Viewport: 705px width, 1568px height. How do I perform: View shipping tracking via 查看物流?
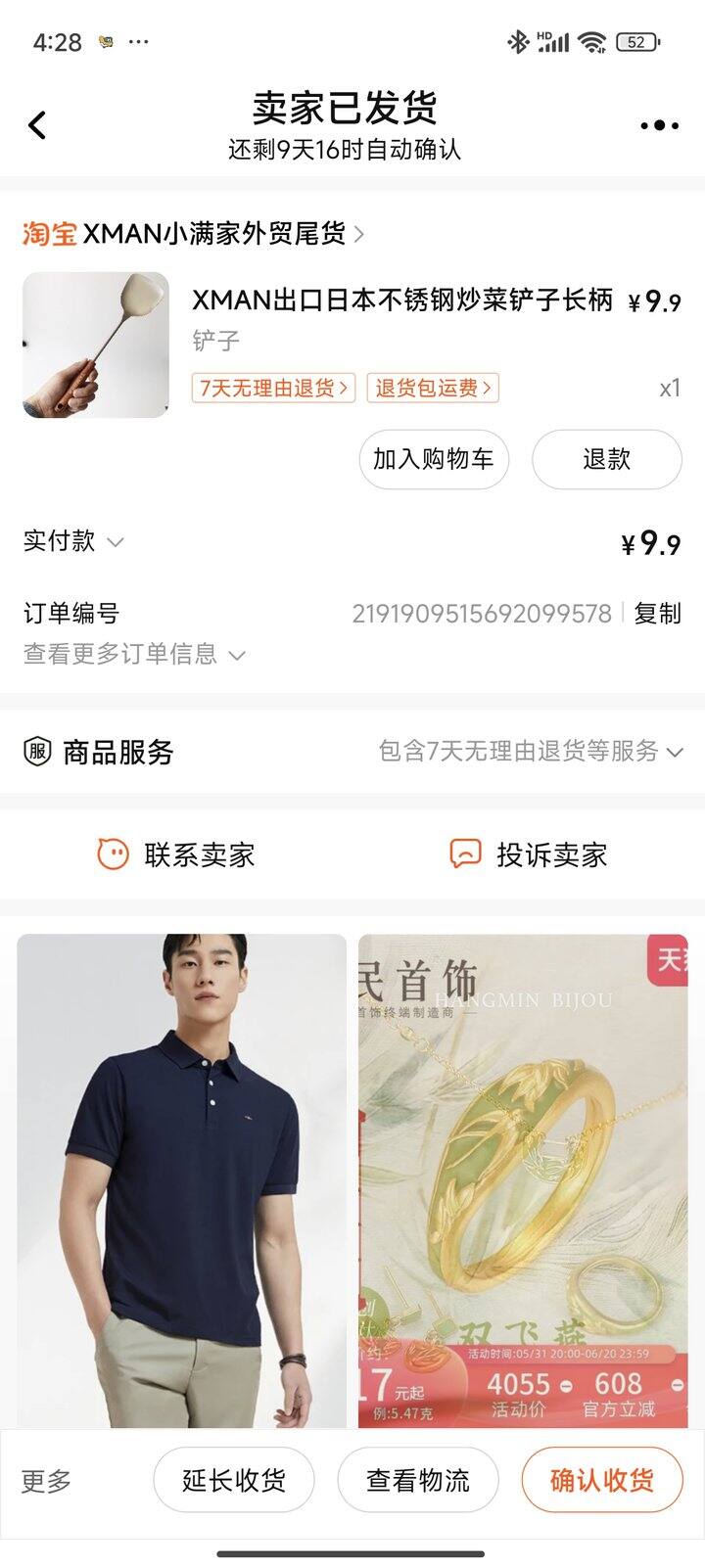418,1480
